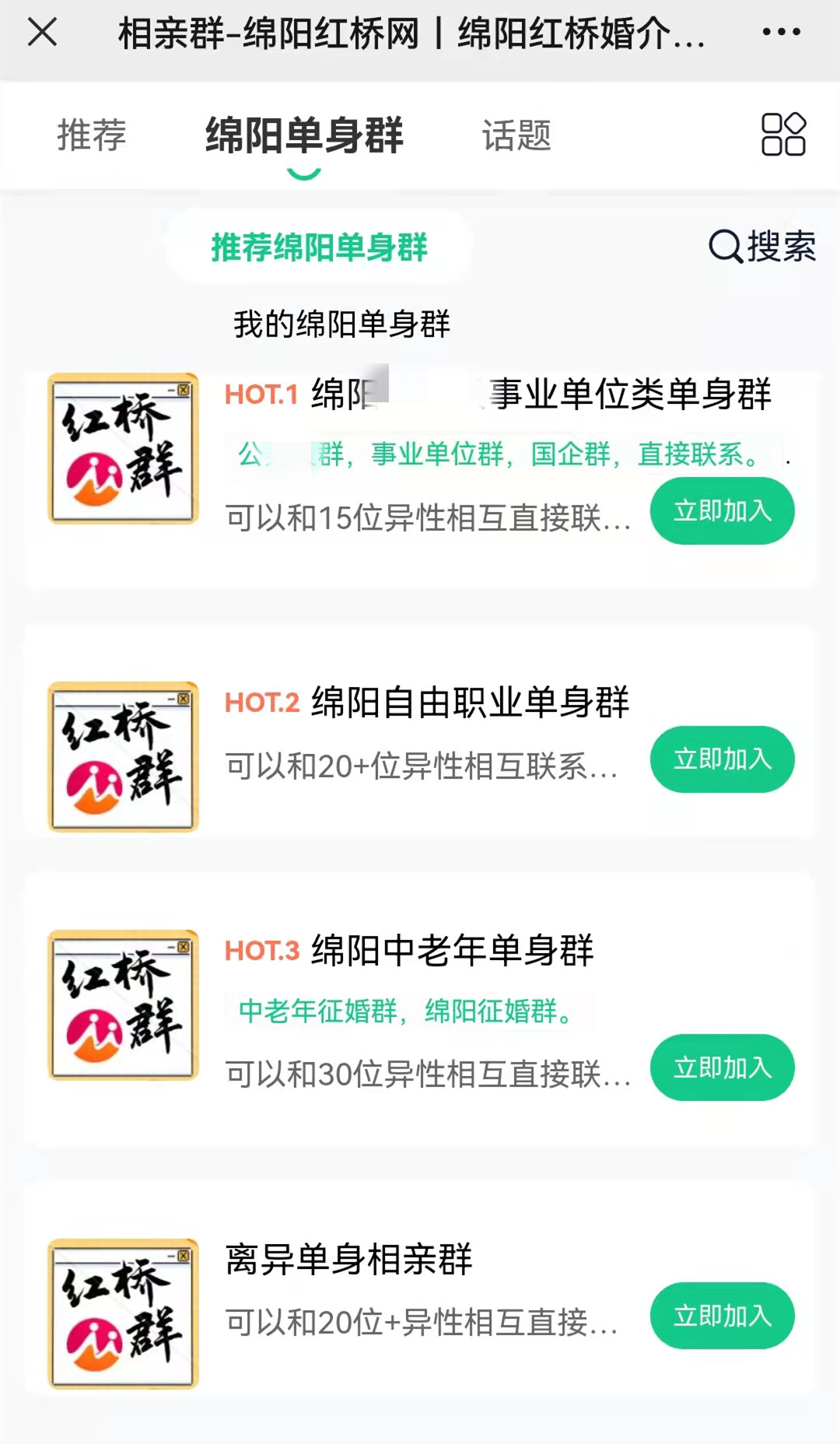This screenshot has height=1444, width=840.
Task: Open 我的绵阳单身群
Action: (341, 324)
